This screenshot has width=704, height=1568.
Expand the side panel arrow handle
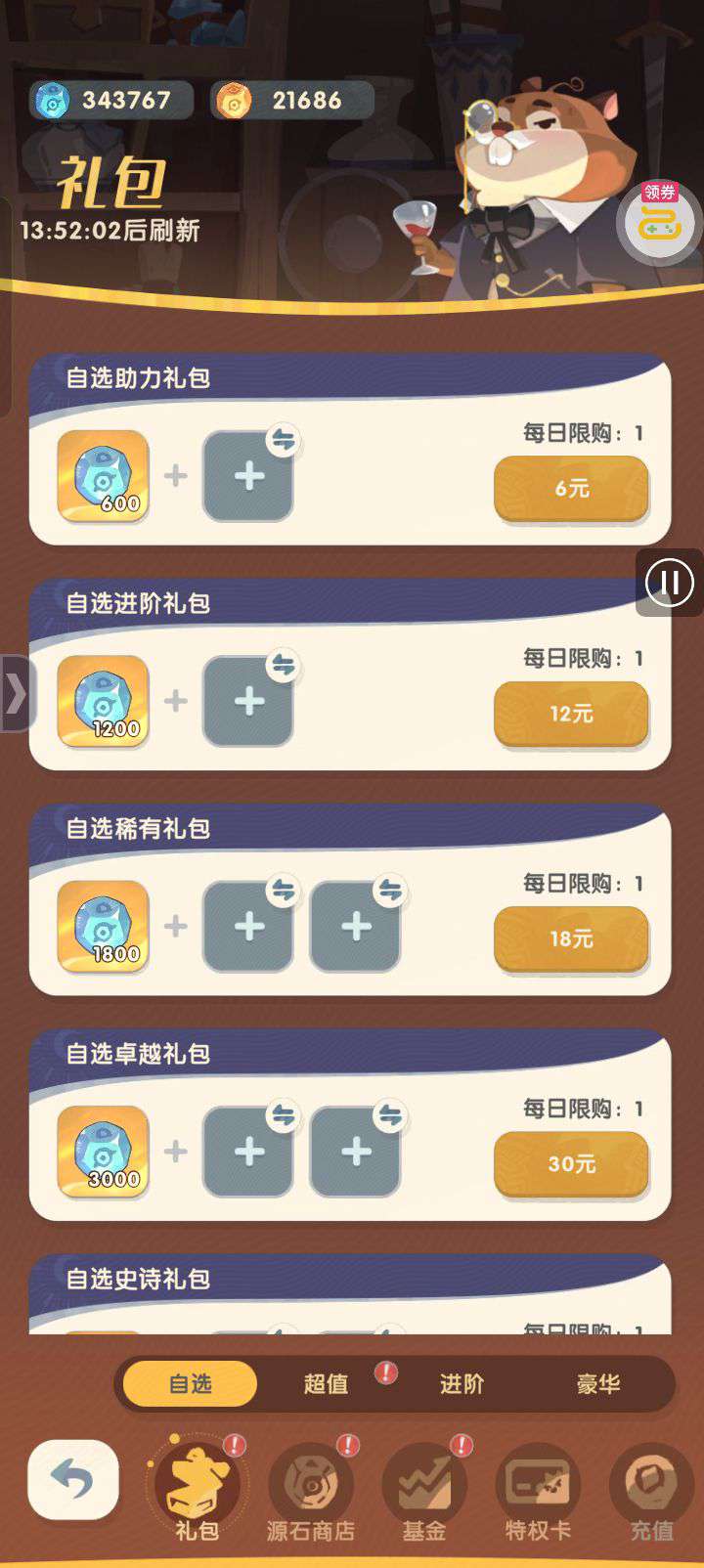pyautogui.click(x=17, y=694)
